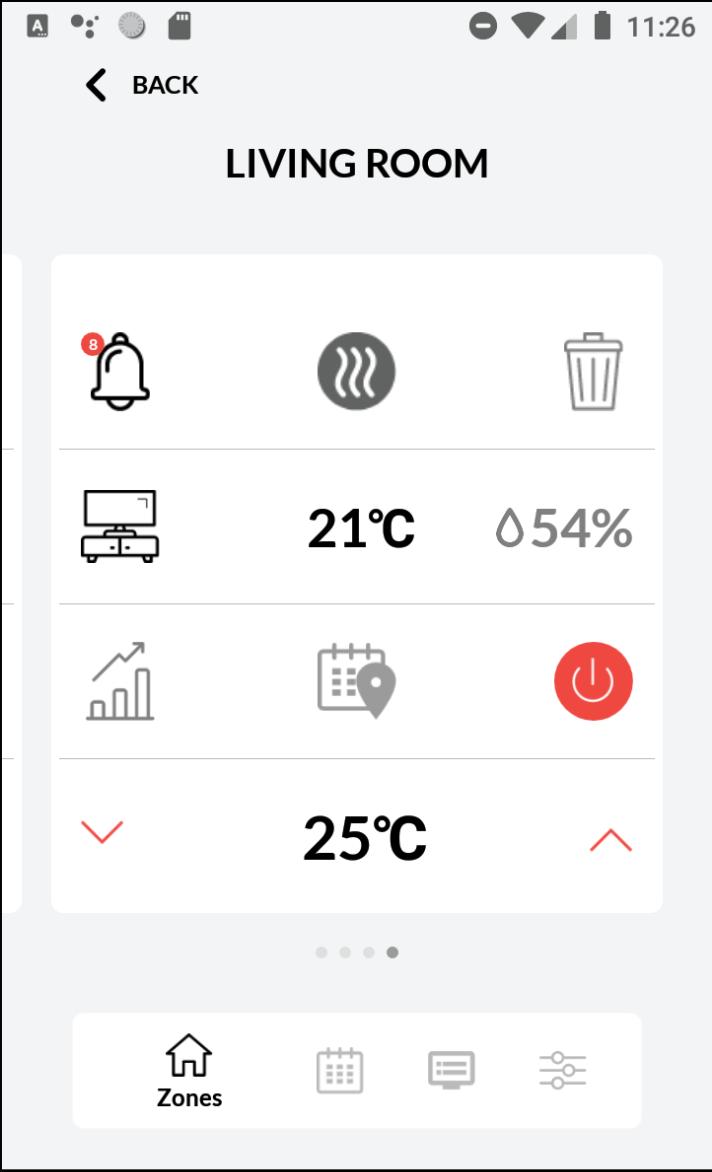Open the location schedule calendar icon

click(356, 681)
